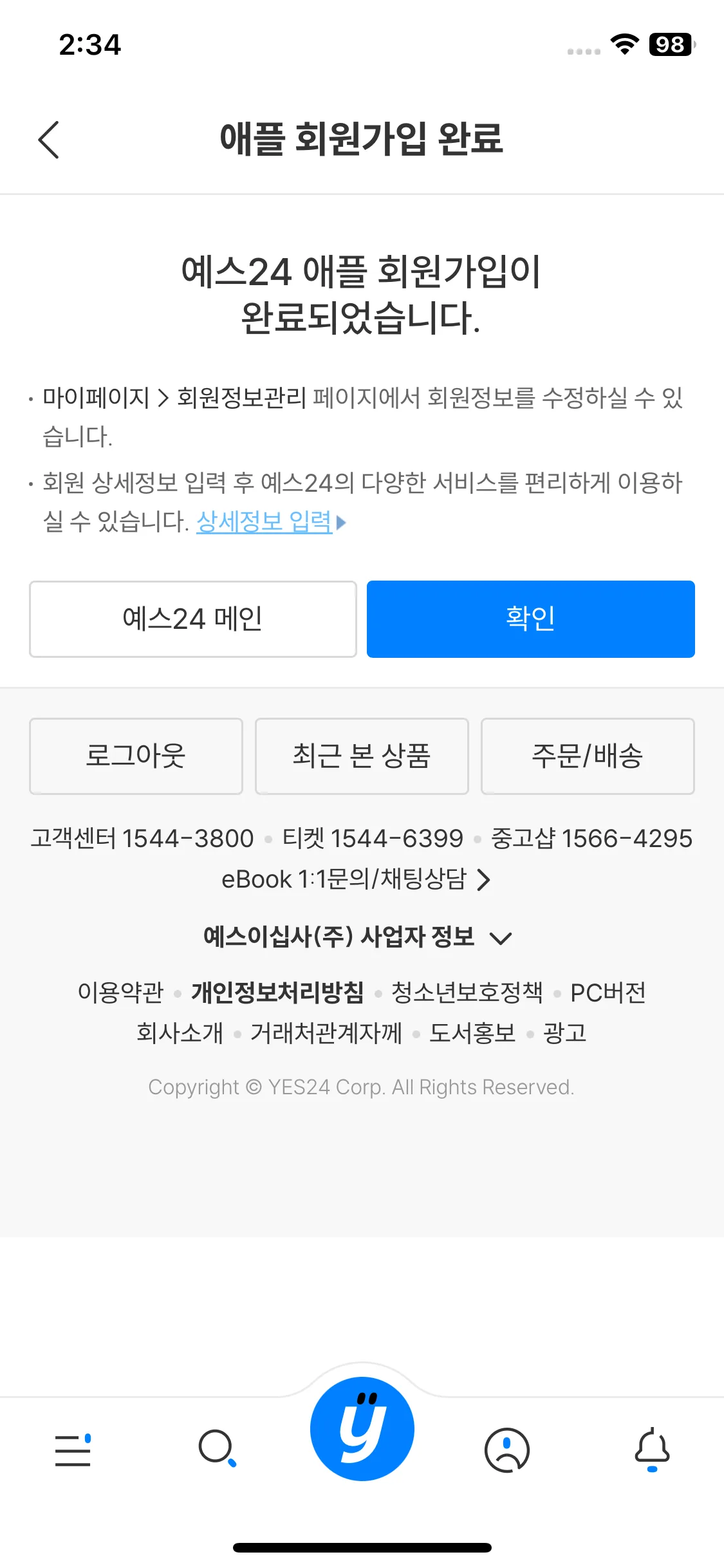724x1568 pixels.
Task: Go back using the header arrow
Action: 49,140
